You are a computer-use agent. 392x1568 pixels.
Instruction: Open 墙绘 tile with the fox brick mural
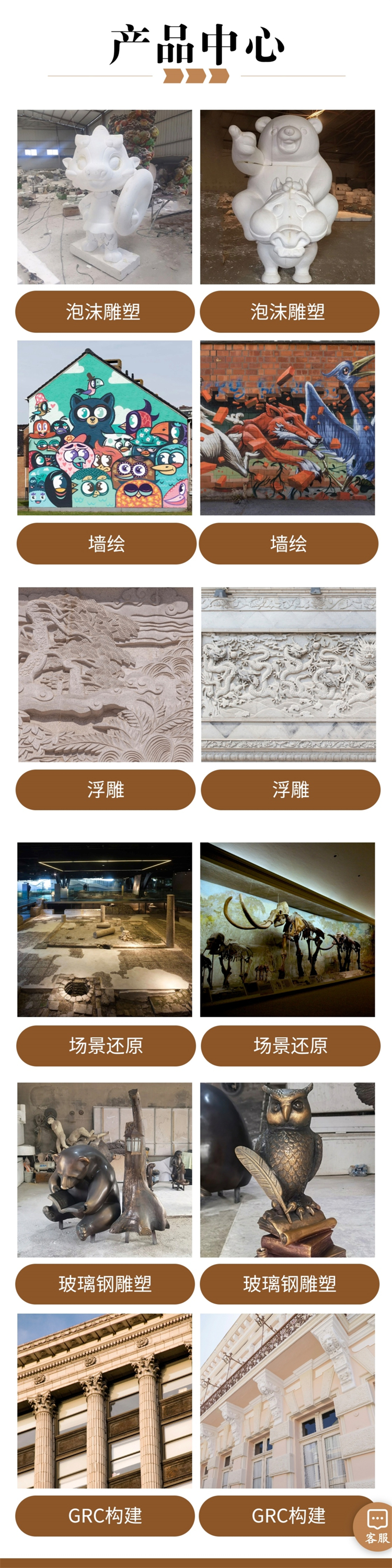coord(287,428)
